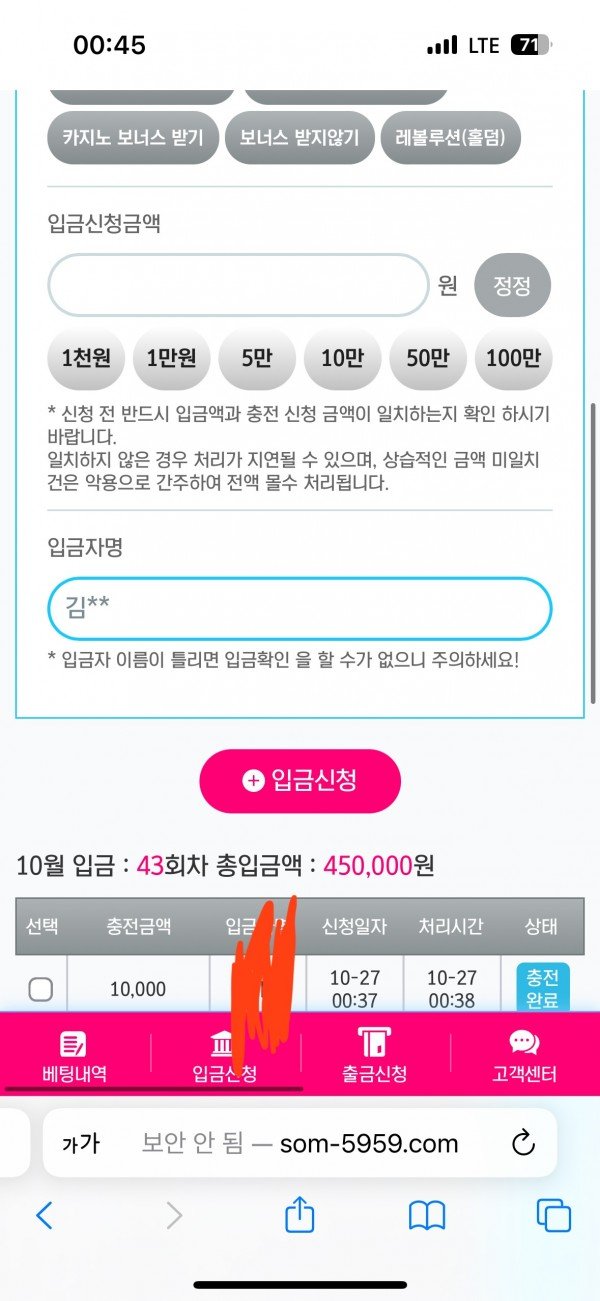
Task: Focus the 입금신청금액 amount field
Action: [x=238, y=286]
